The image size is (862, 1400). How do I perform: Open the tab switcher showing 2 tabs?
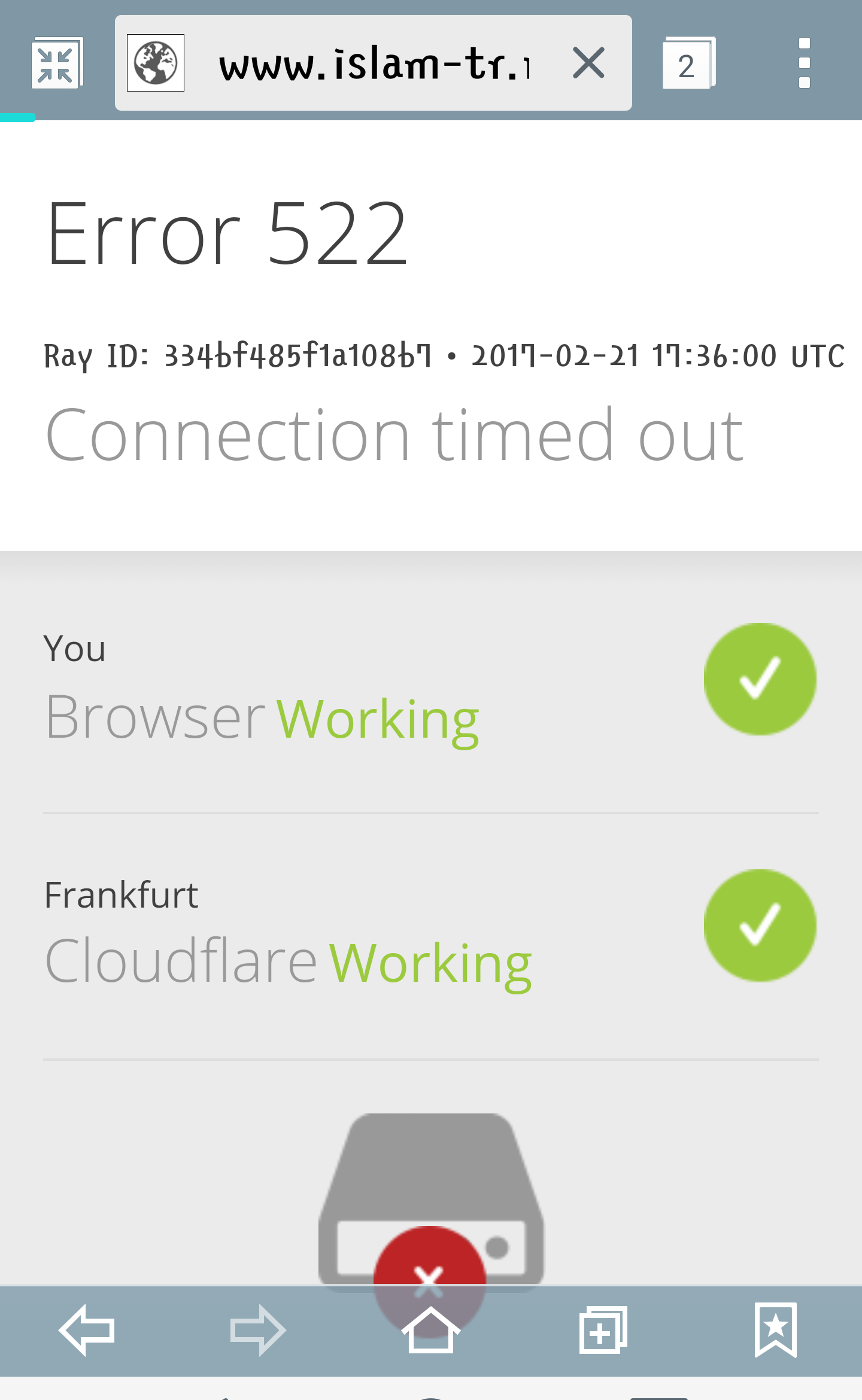[x=688, y=63]
